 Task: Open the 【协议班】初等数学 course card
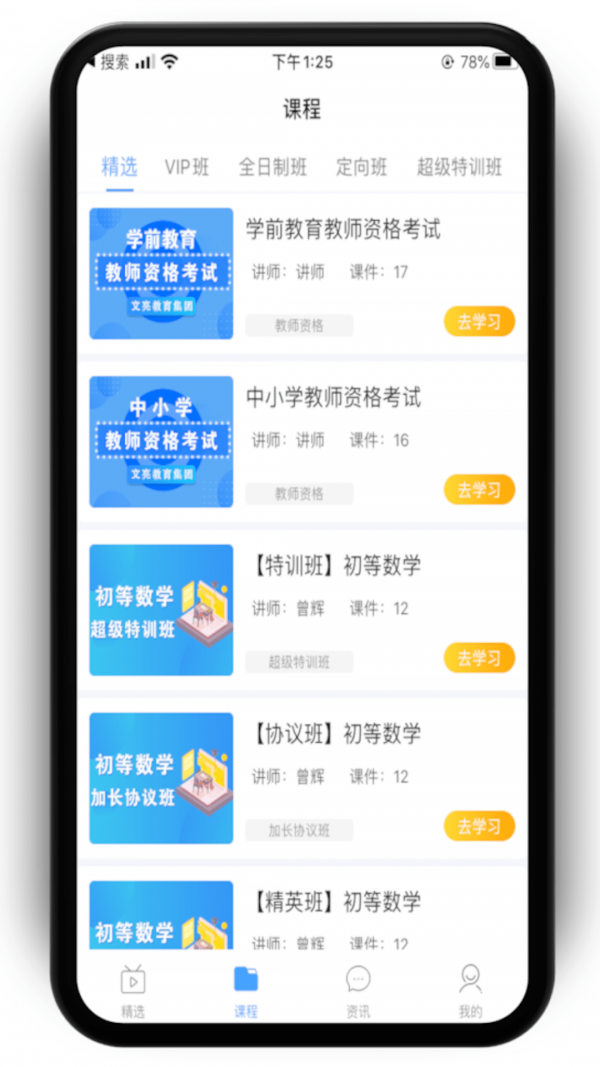click(x=333, y=734)
